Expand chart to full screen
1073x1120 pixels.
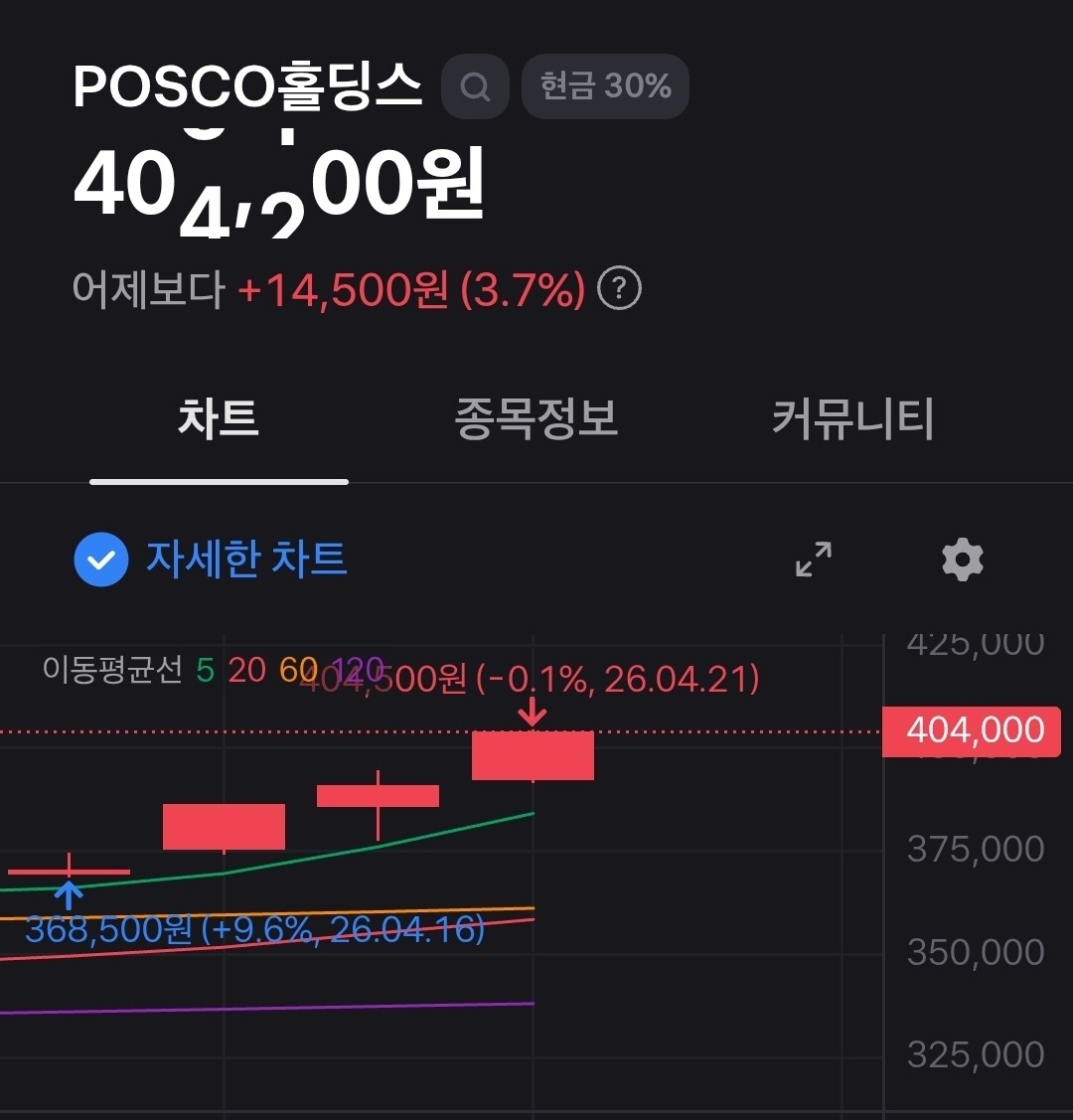pyautogui.click(x=814, y=560)
